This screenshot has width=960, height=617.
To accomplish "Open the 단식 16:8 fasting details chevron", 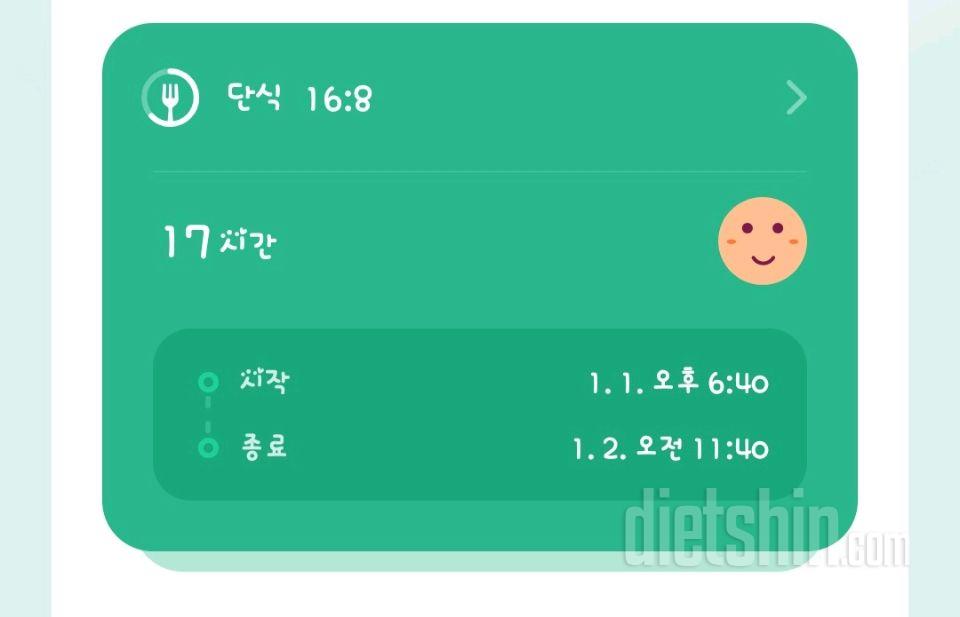I will coord(796,98).
